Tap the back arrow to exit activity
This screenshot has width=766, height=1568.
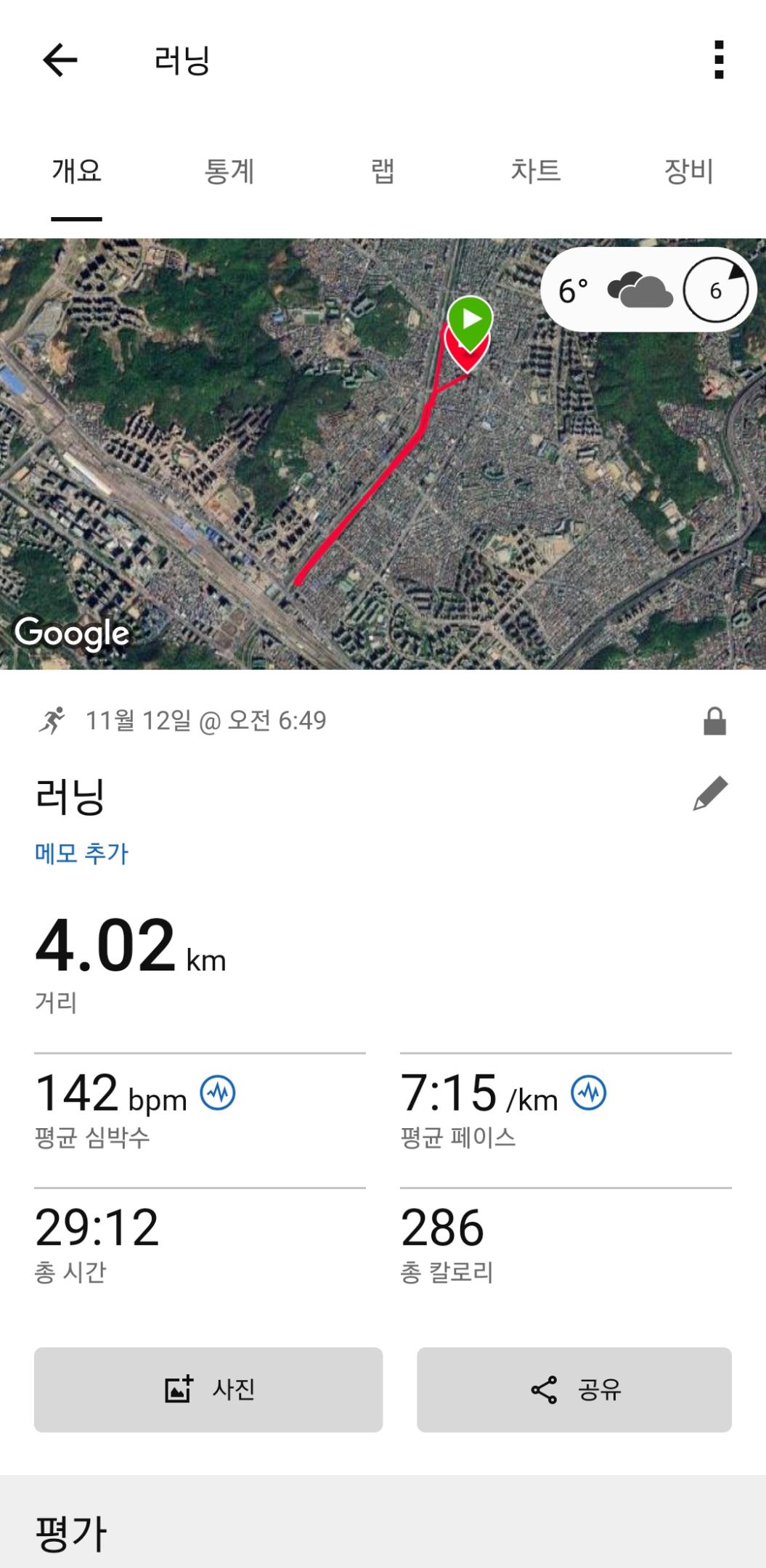tap(61, 61)
